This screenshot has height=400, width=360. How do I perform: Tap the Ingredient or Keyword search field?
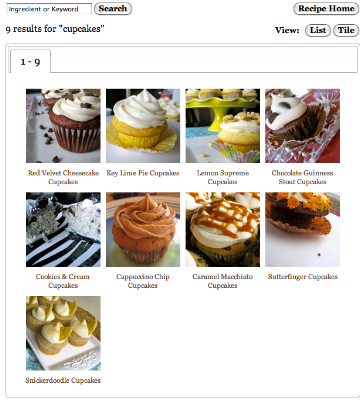tap(49, 9)
